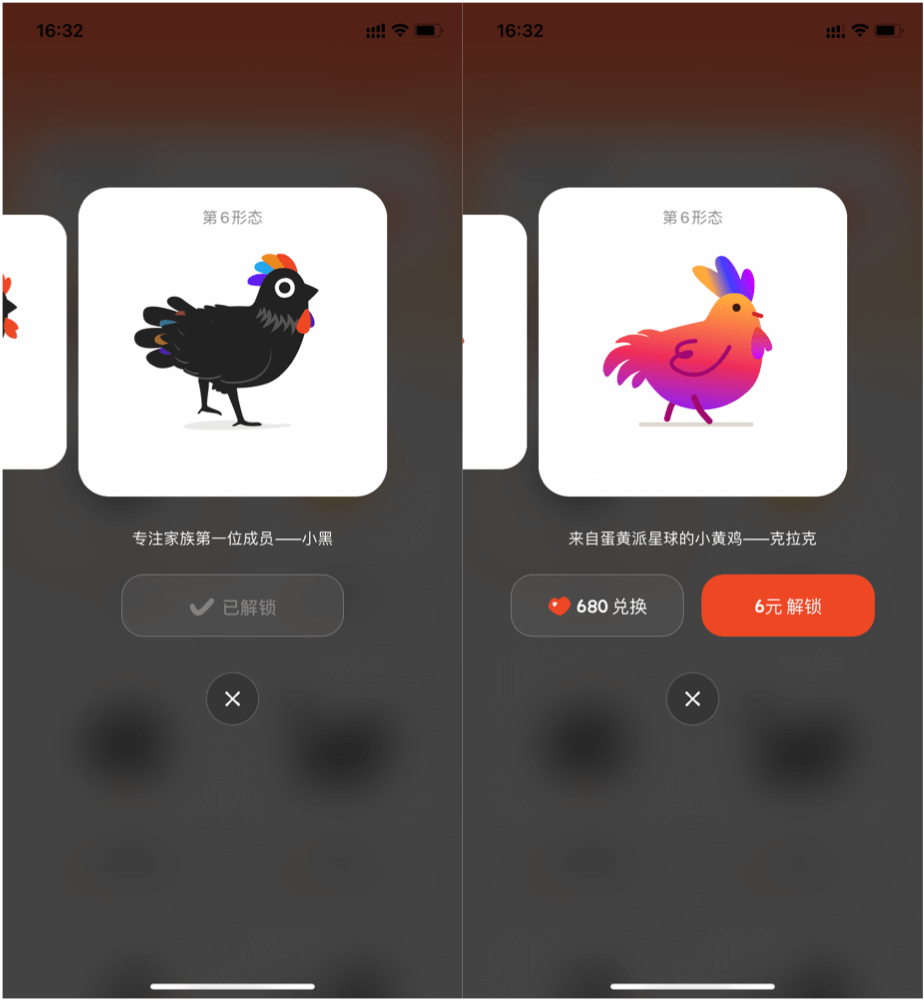Redeem 克拉克 with 680 hearts
This screenshot has height=1000, width=924.
(597, 606)
